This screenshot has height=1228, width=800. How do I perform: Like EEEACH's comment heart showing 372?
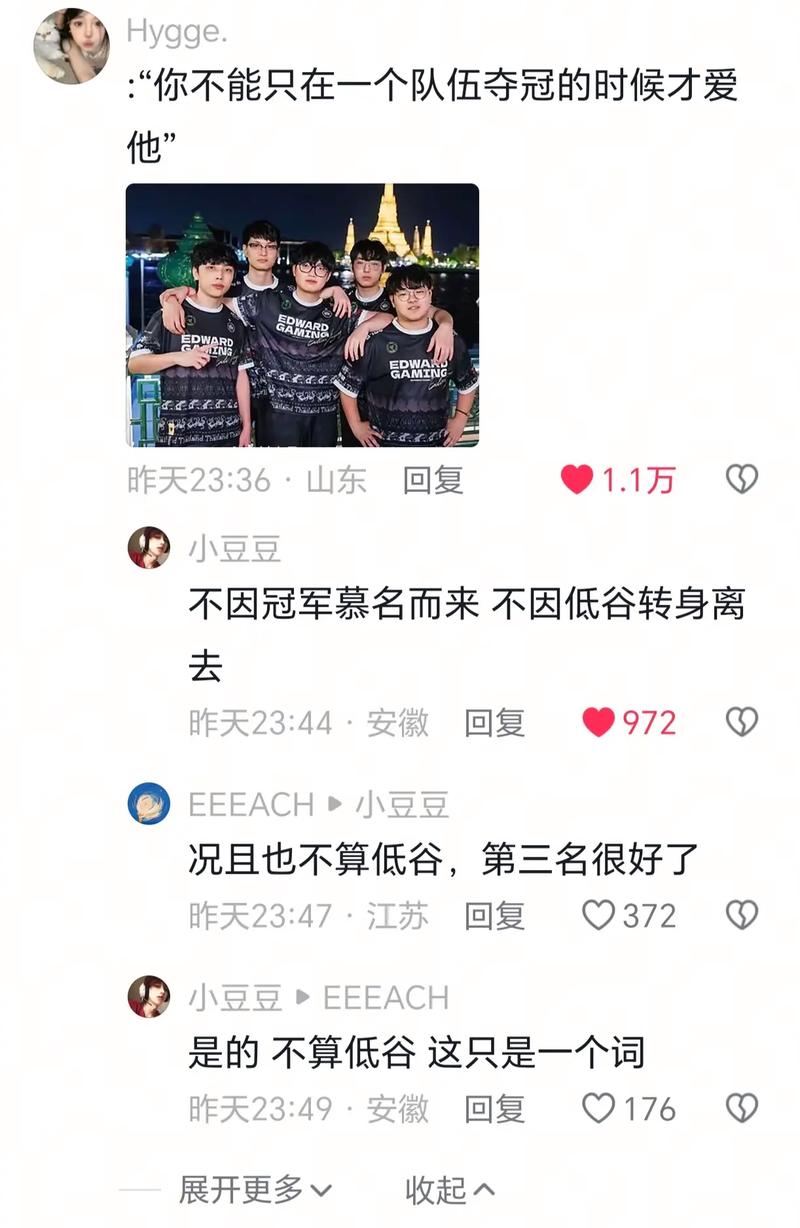coord(599,913)
